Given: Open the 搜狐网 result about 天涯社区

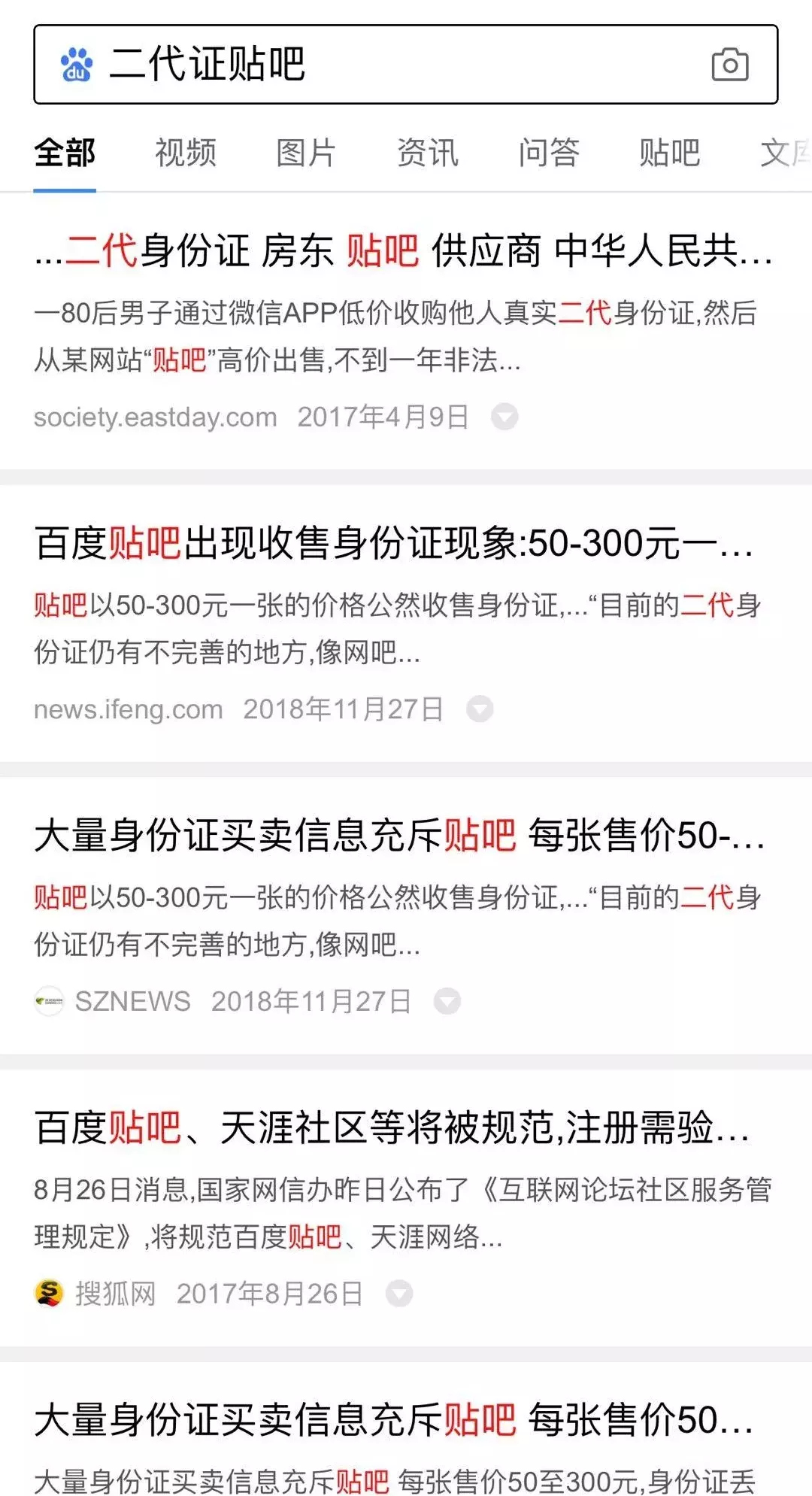Looking at the screenshot, I should (x=392, y=1128).
